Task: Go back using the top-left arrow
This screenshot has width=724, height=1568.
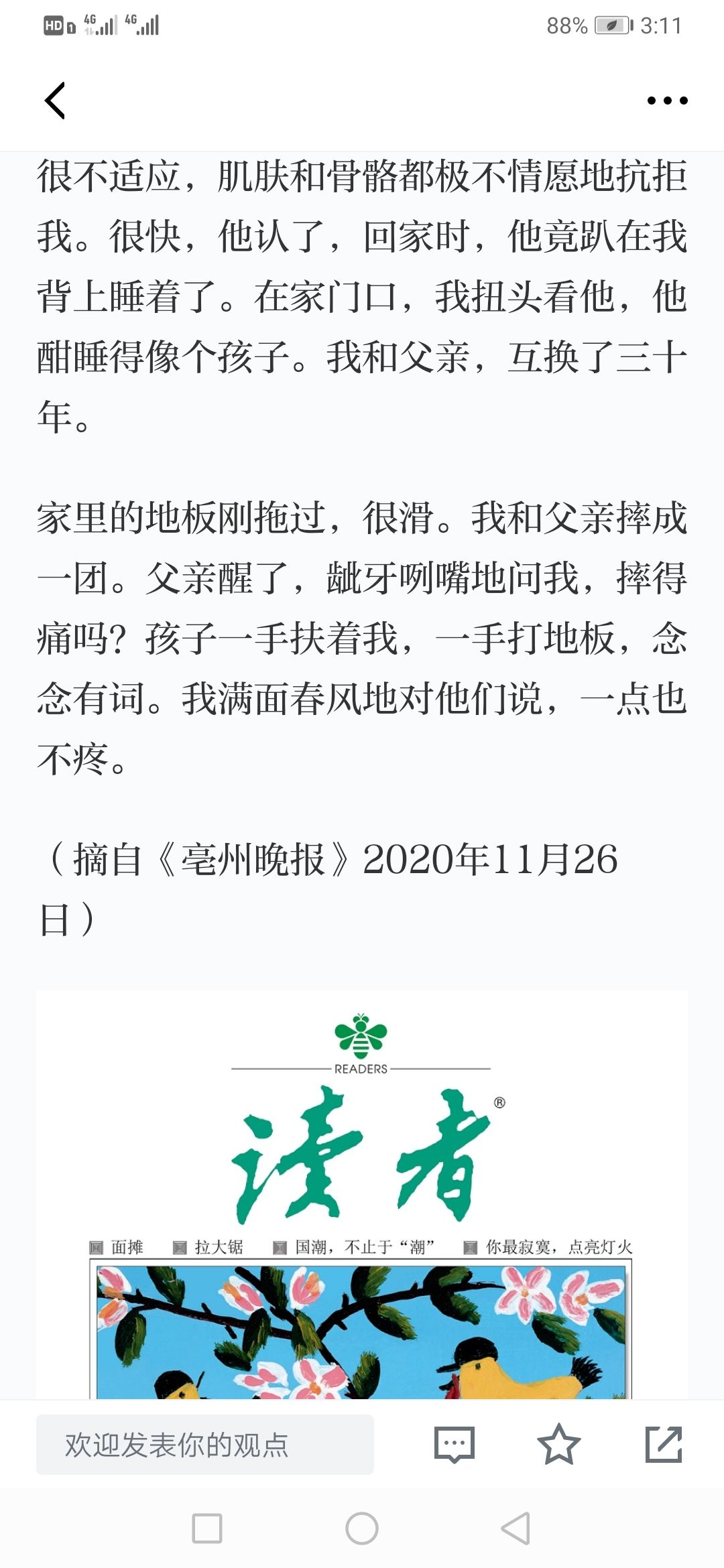Action: (x=55, y=101)
